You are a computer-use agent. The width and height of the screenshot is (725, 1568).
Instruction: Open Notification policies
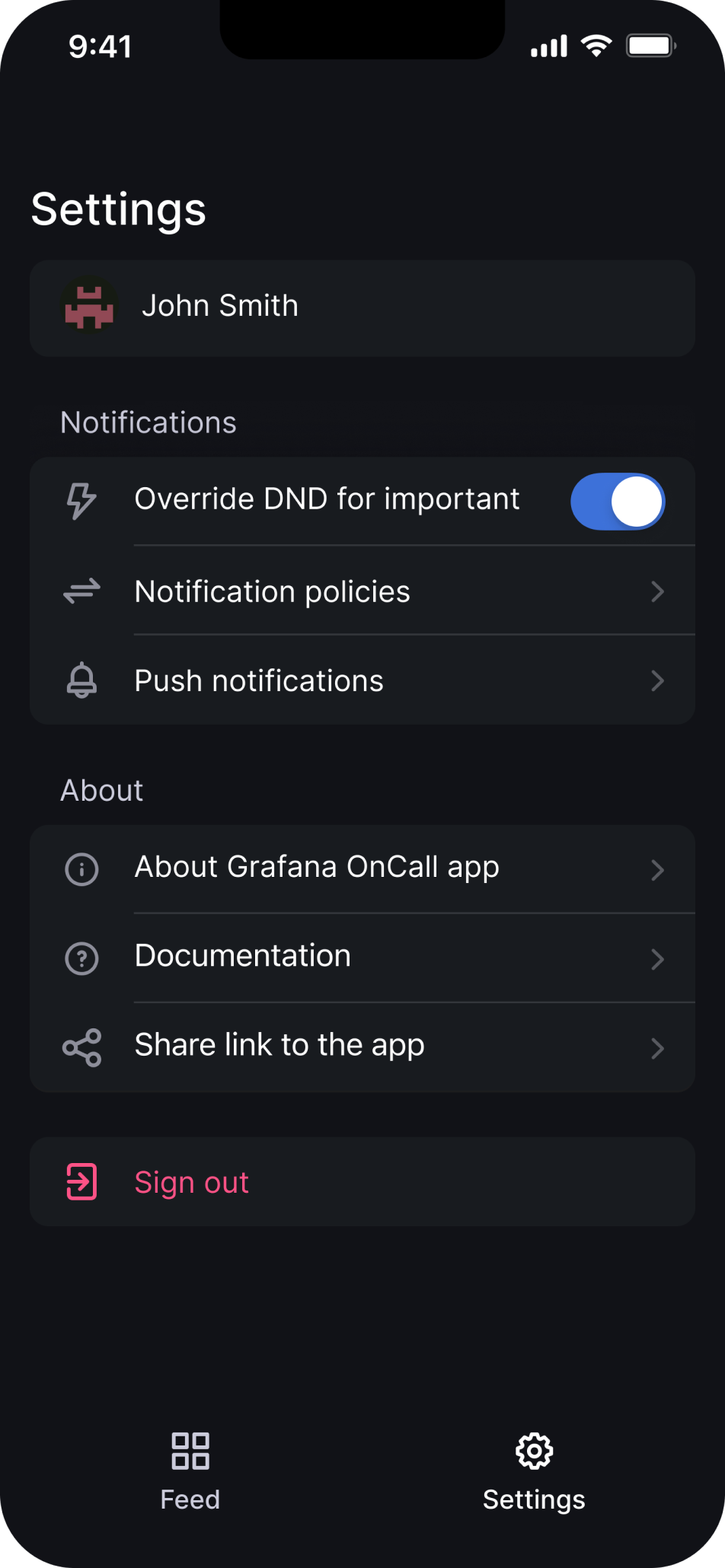tap(362, 591)
